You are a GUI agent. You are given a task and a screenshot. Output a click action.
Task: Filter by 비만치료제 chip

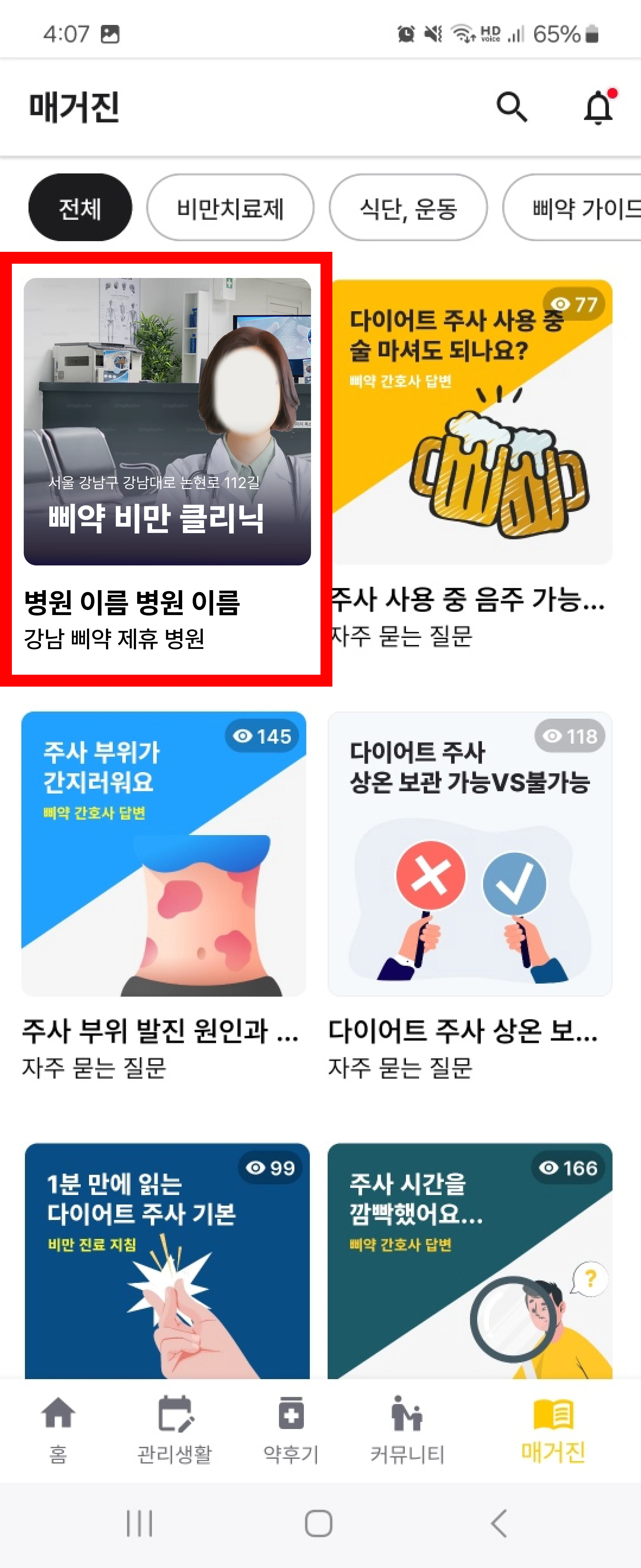click(230, 208)
